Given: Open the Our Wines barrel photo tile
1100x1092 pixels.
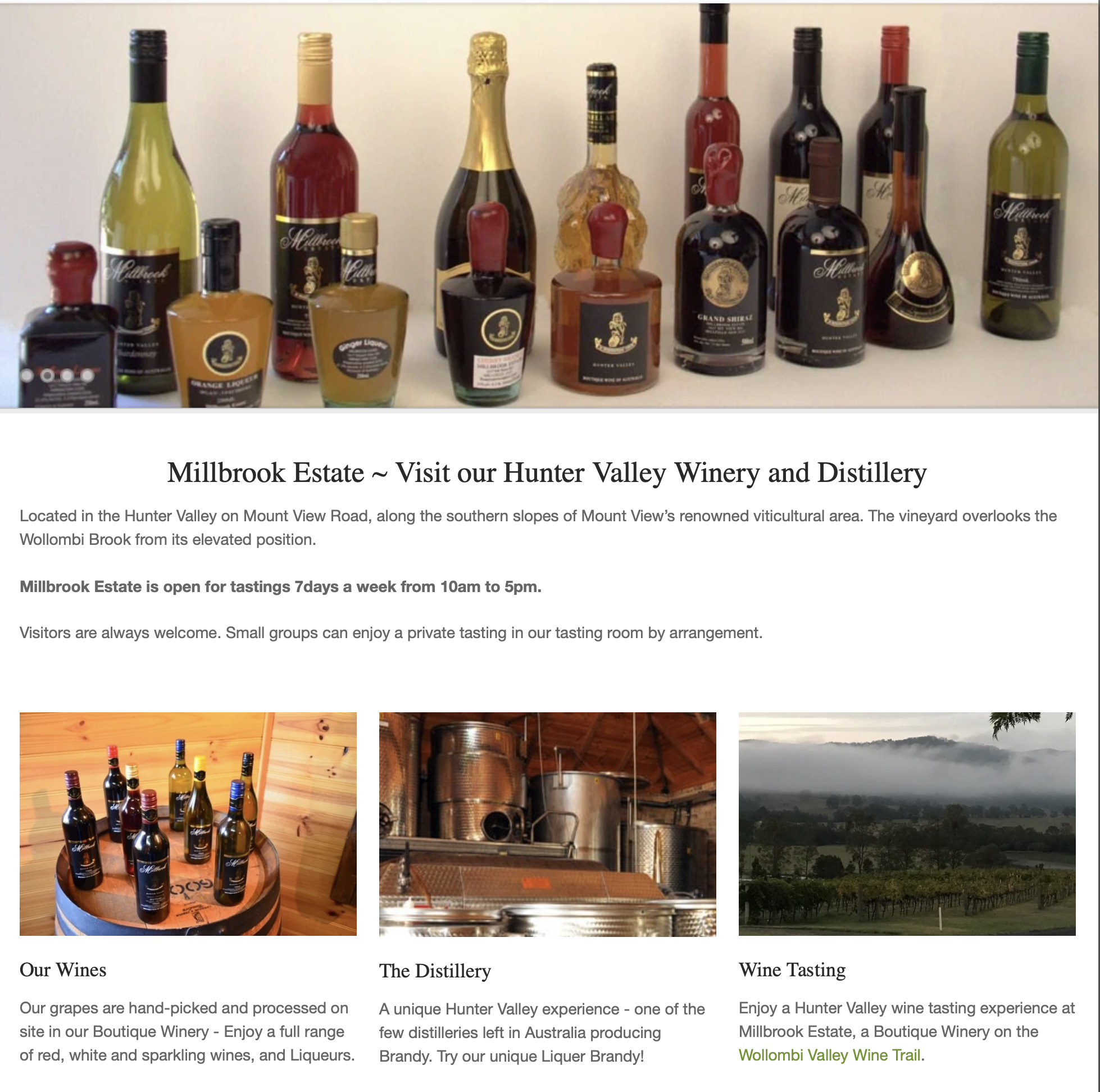Looking at the screenshot, I should [188, 823].
